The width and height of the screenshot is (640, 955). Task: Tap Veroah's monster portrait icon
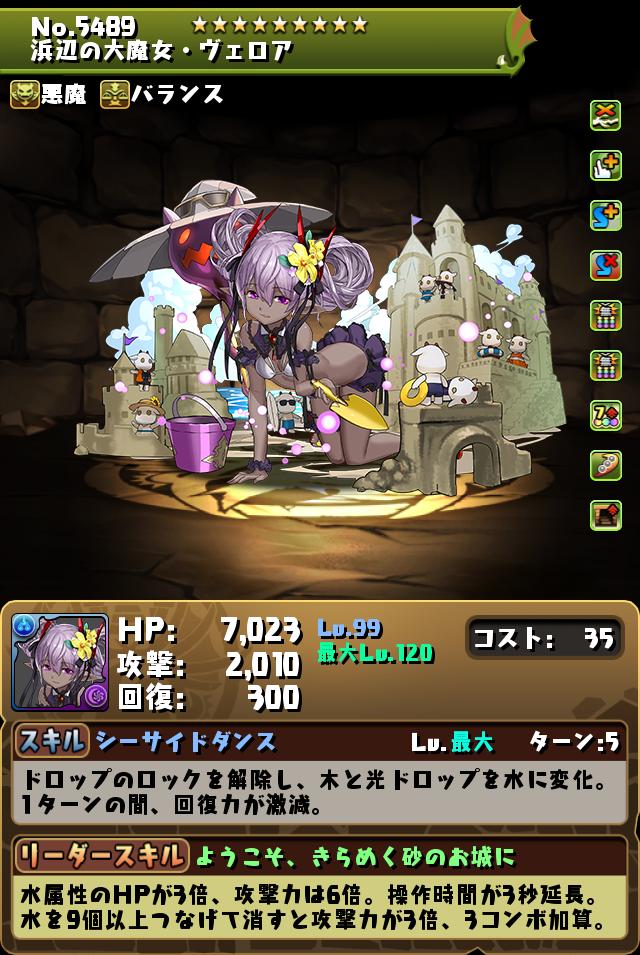coord(60,662)
